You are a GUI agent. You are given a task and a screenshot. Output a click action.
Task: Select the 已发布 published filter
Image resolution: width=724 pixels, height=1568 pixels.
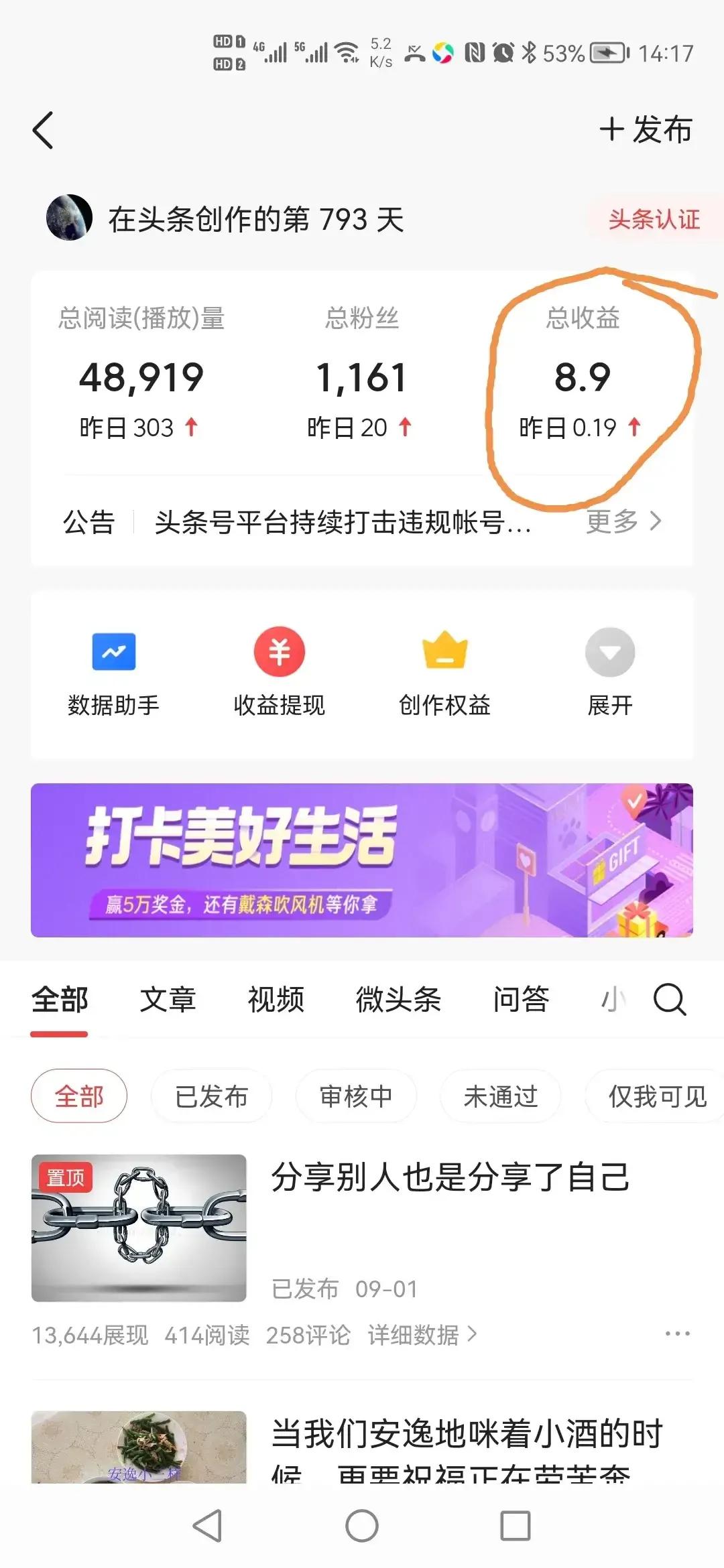(211, 1096)
